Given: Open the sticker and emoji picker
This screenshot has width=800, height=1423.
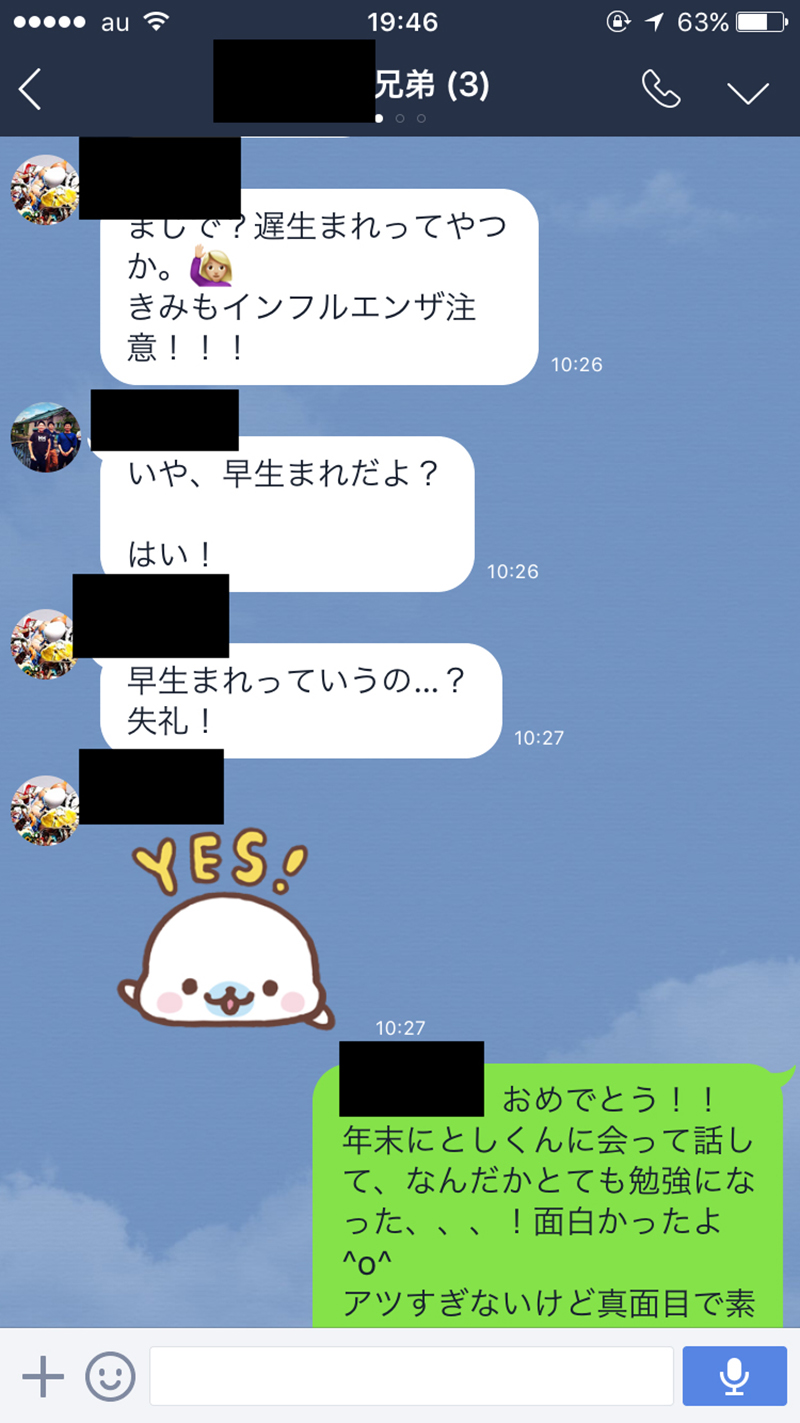Looking at the screenshot, I should (x=109, y=1375).
